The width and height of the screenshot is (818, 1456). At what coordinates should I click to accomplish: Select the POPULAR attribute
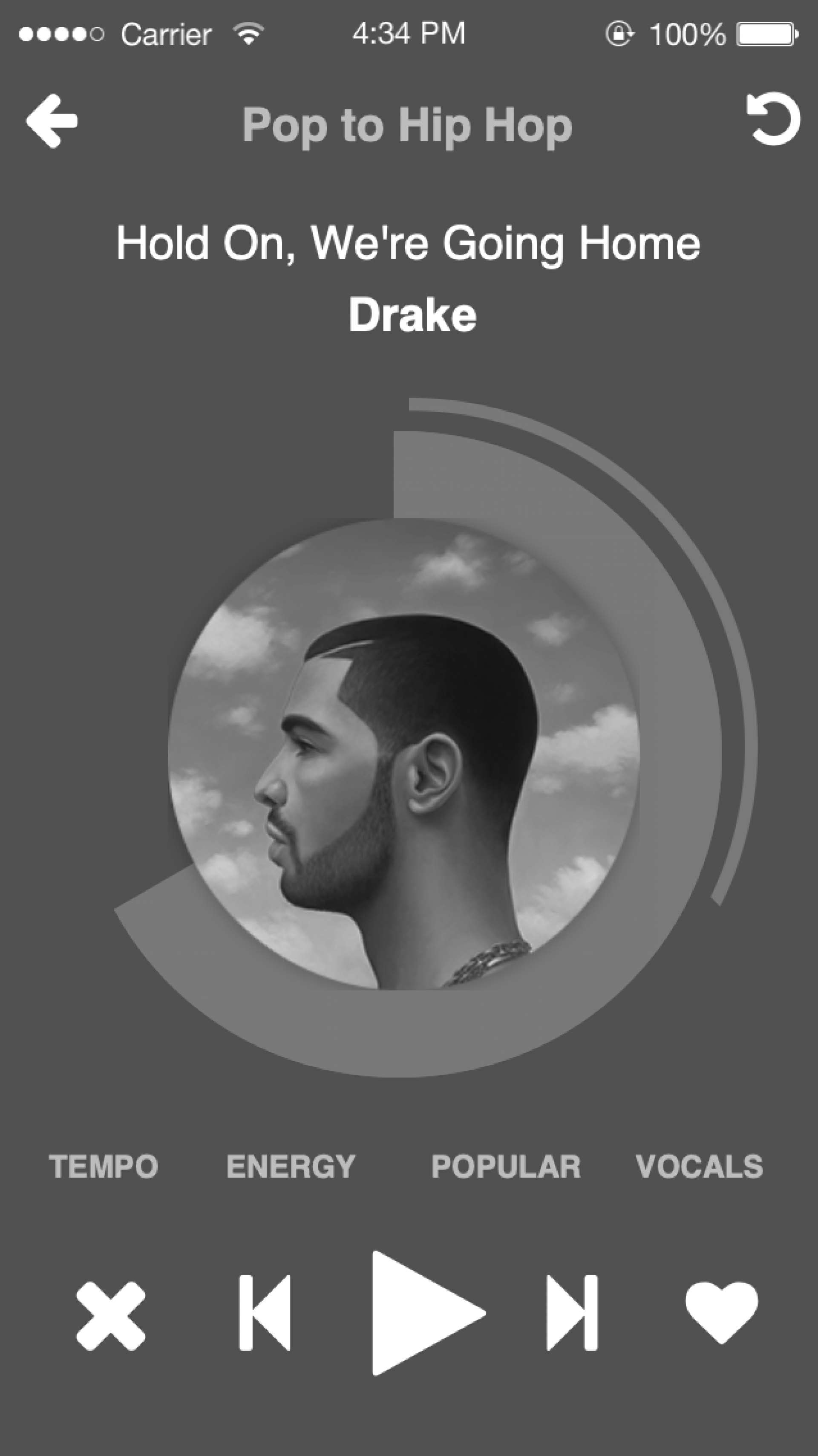coord(506,1167)
